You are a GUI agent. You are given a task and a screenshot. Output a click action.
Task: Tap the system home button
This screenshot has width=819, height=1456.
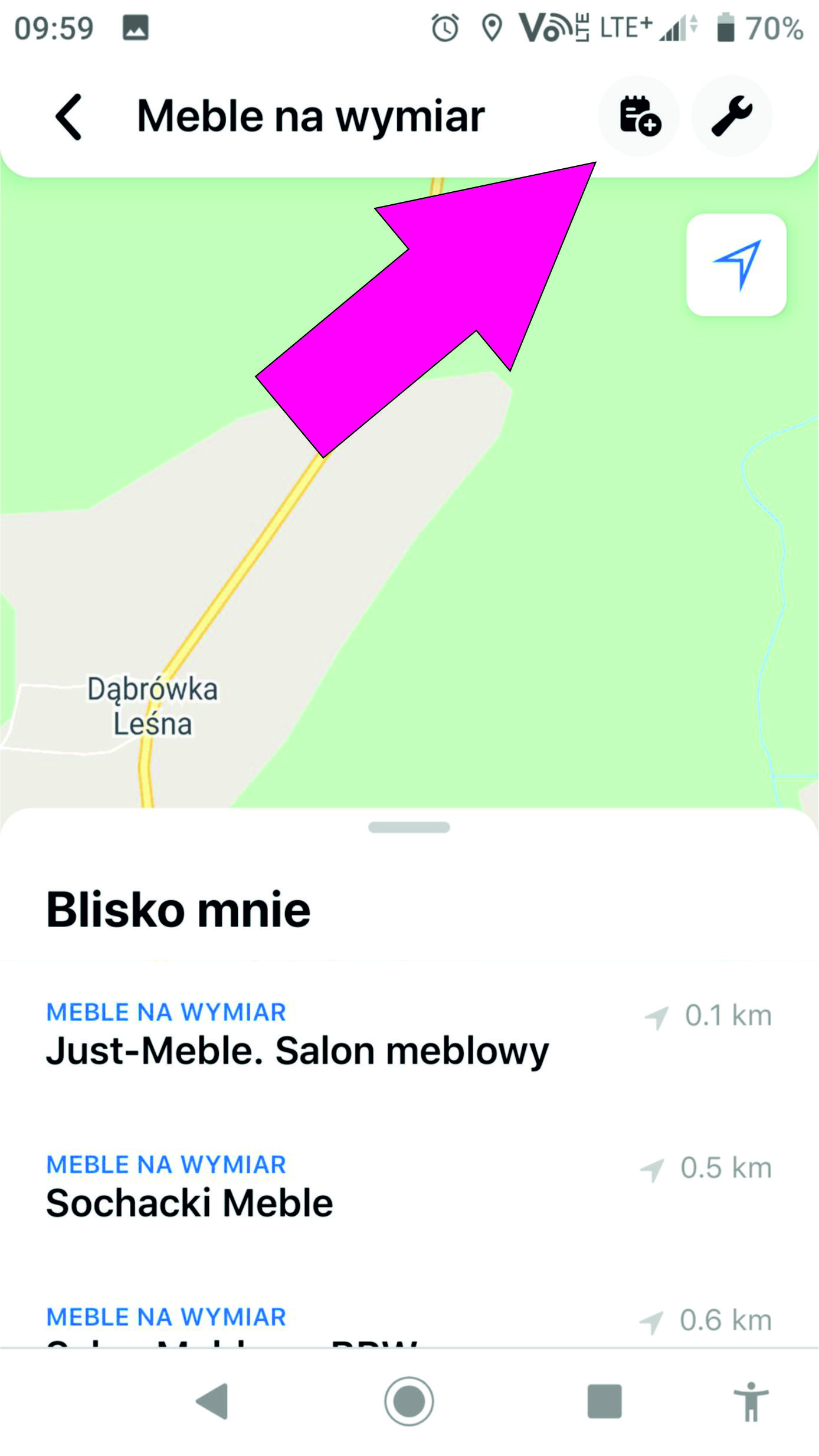[409, 1401]
